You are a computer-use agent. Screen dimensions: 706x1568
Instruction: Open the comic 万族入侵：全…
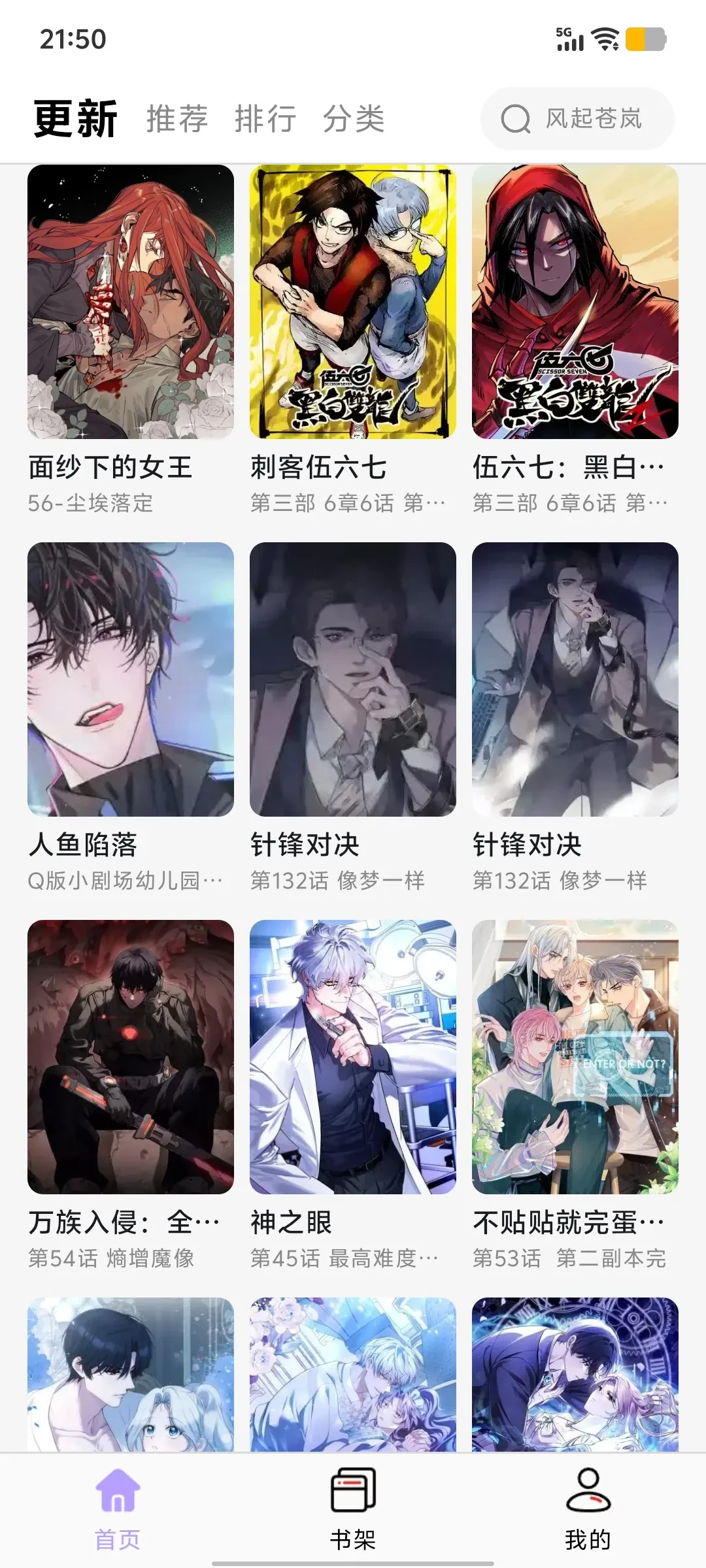coord(131,1057)
